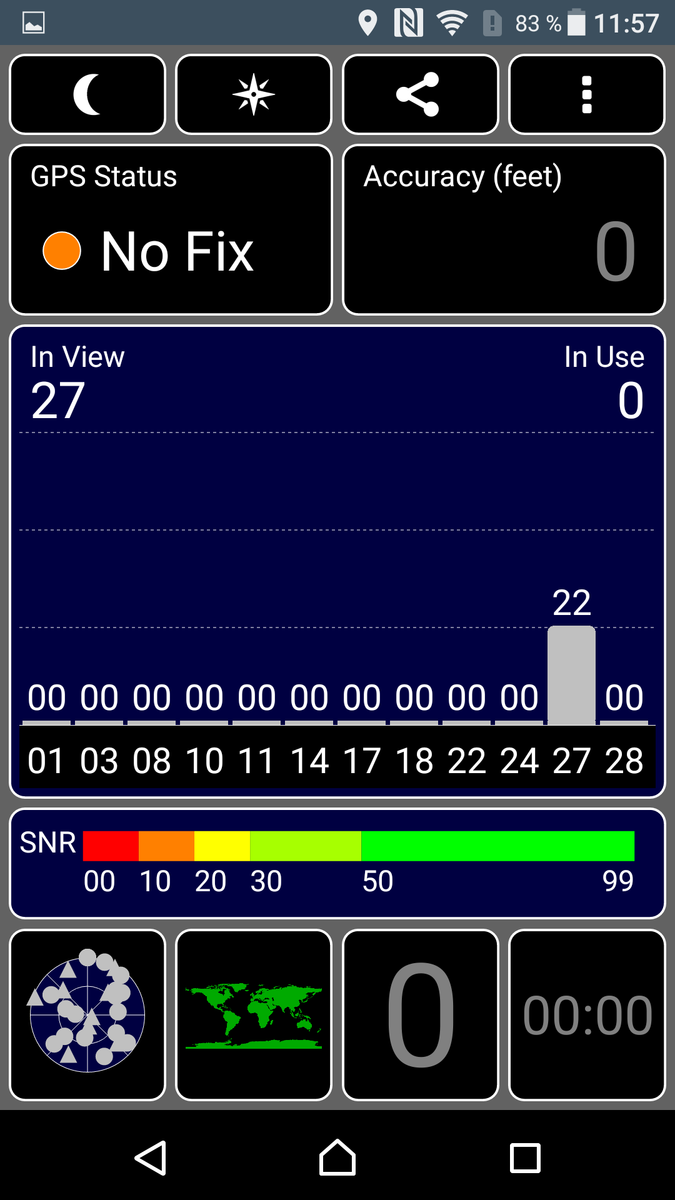Open the compass star icon
This screenshot has height=1200, width=675.
[253, 95]
